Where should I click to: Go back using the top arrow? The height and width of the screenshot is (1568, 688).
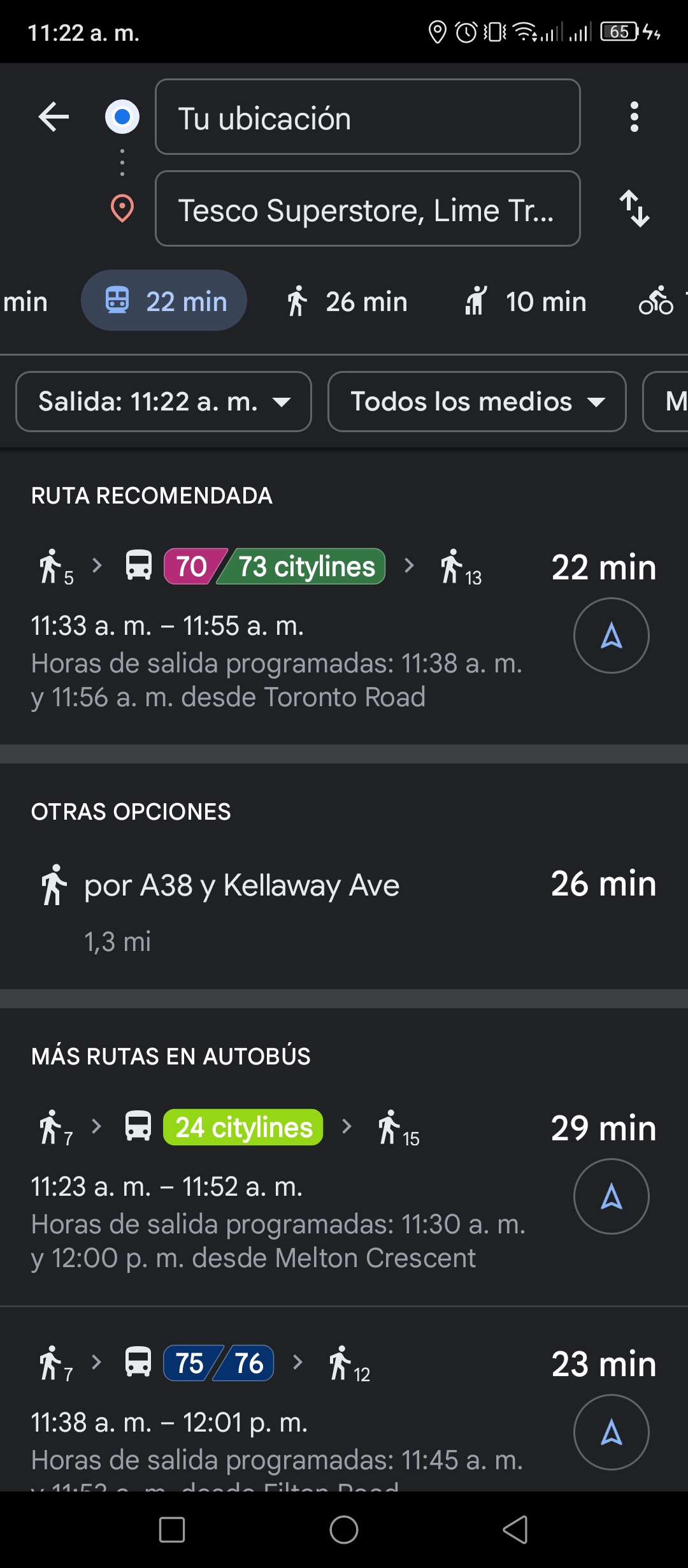coord(54,117)
